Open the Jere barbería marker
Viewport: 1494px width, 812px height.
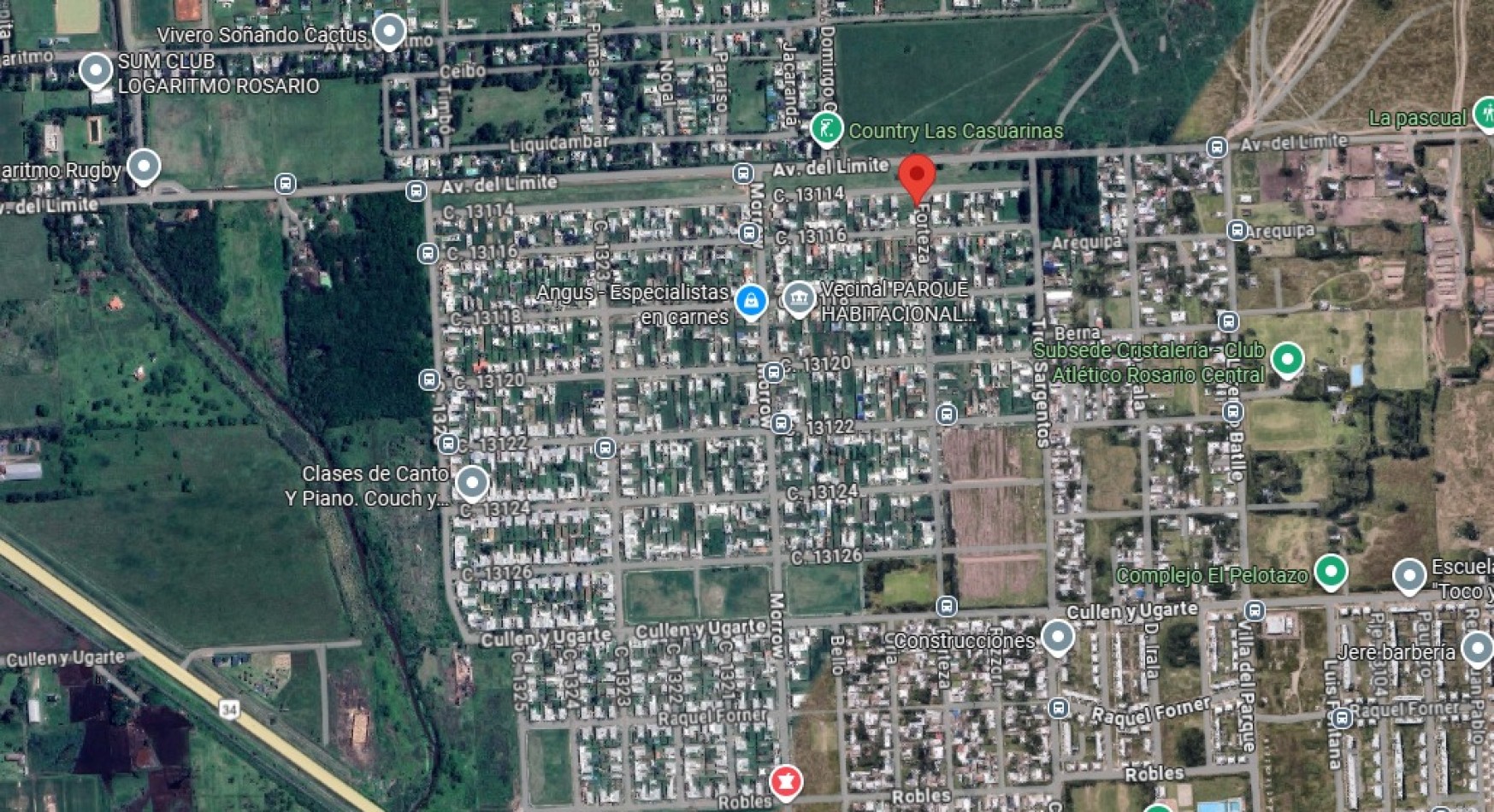[1478, 648]
